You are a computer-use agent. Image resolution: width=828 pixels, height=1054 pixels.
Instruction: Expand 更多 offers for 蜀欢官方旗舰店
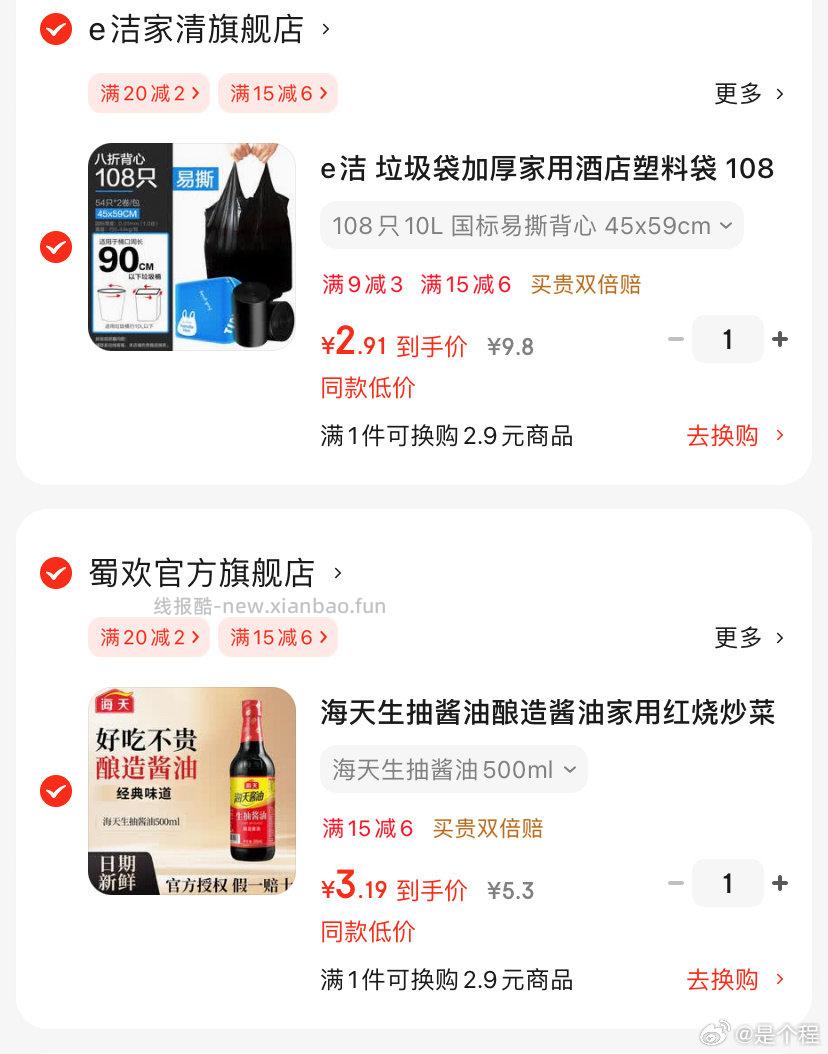click(x=750, y=637)
